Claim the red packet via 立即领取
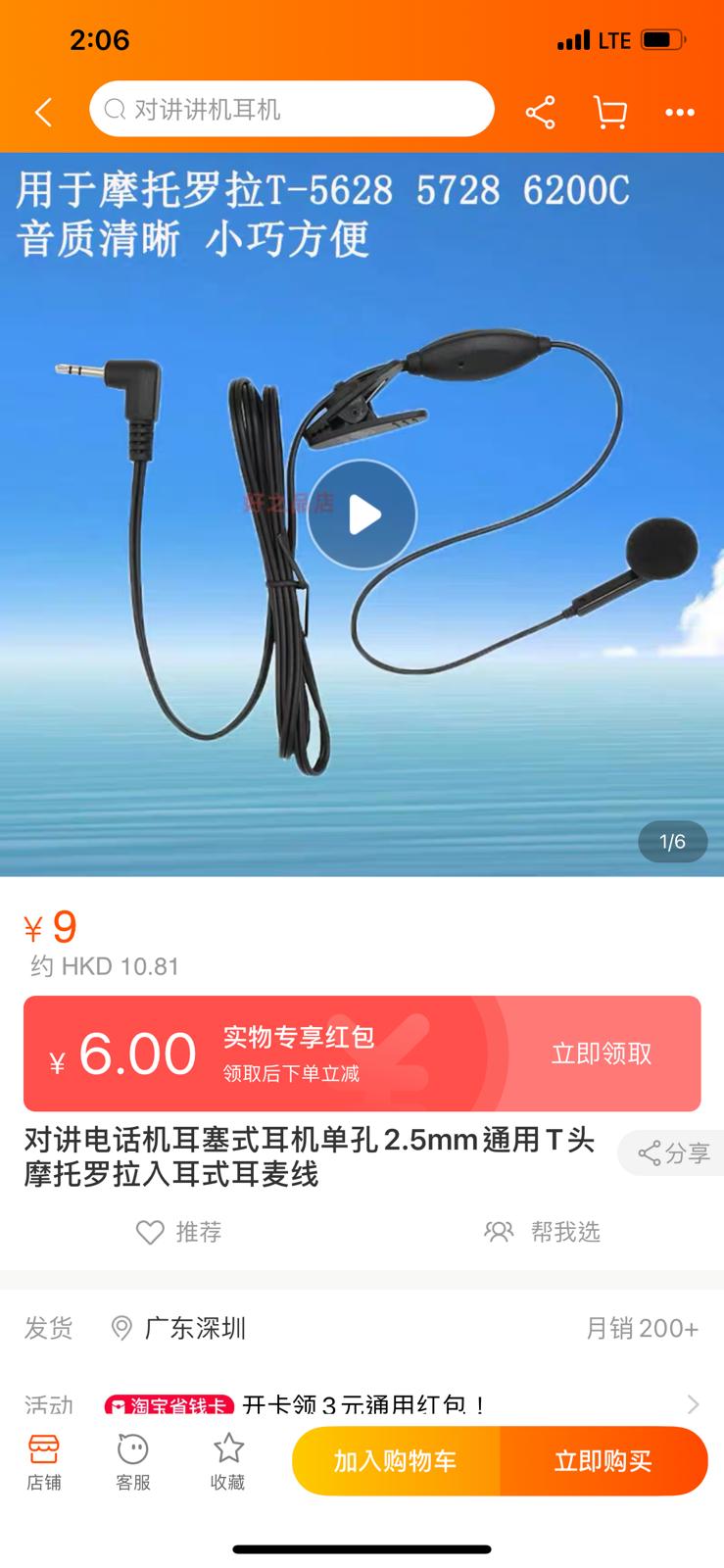The height and width of the screenshot is (1568, 724). tap(601, 1053)
